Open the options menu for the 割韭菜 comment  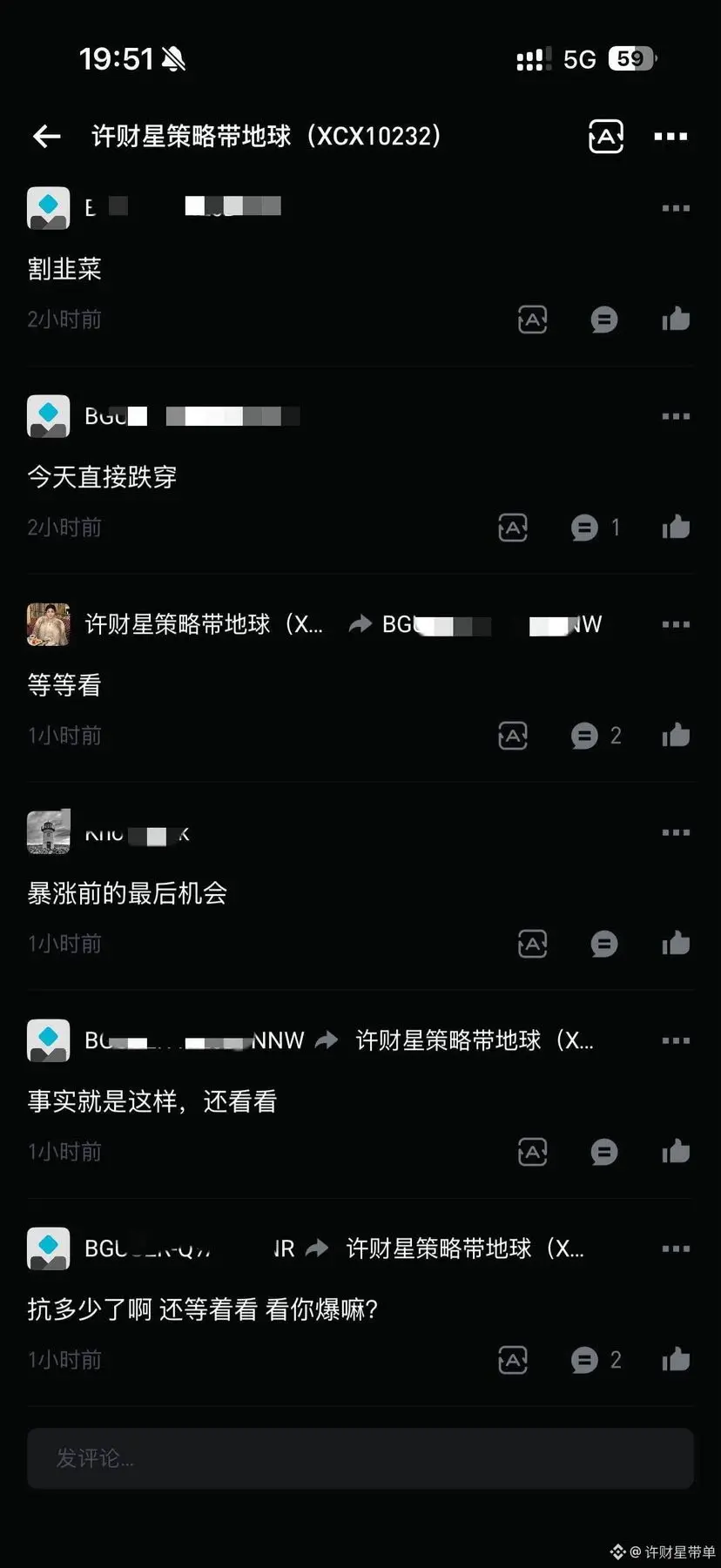pos(676,208)
